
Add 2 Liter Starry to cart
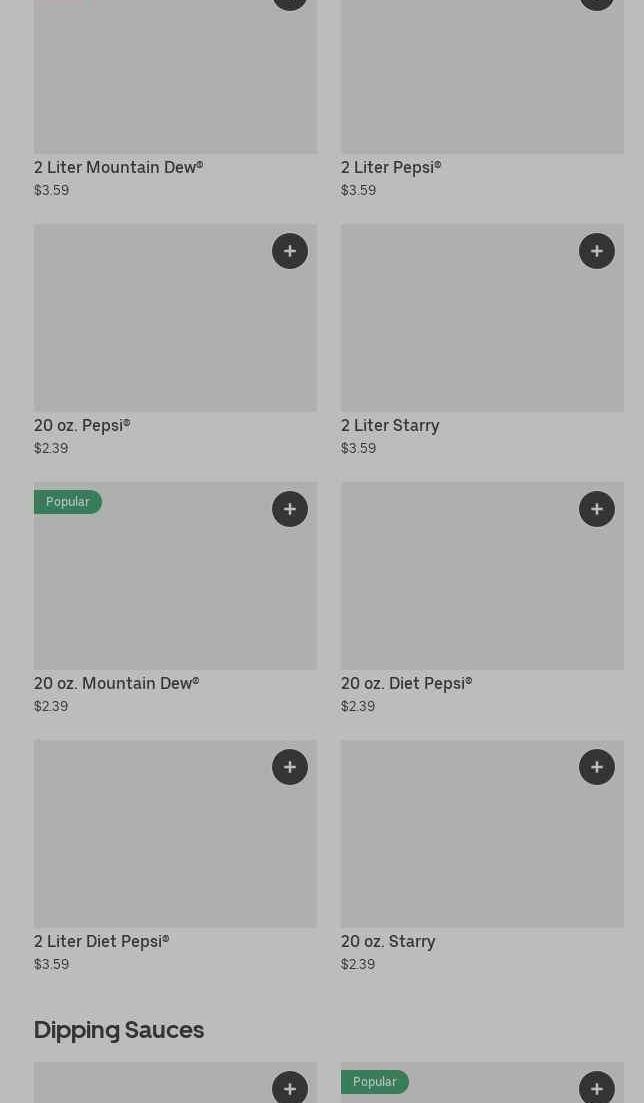597,251
